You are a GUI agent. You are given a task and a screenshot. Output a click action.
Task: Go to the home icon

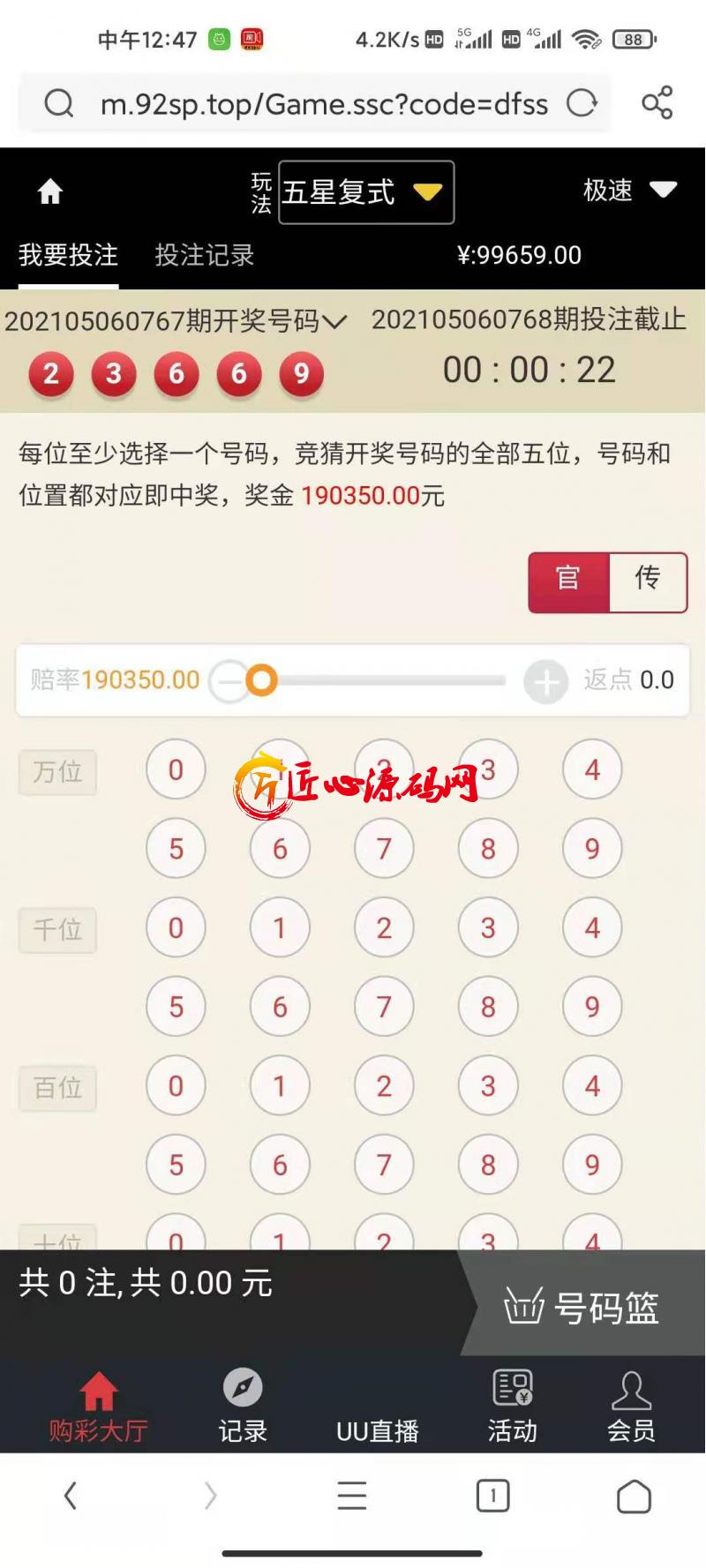(x=50, y=191)
